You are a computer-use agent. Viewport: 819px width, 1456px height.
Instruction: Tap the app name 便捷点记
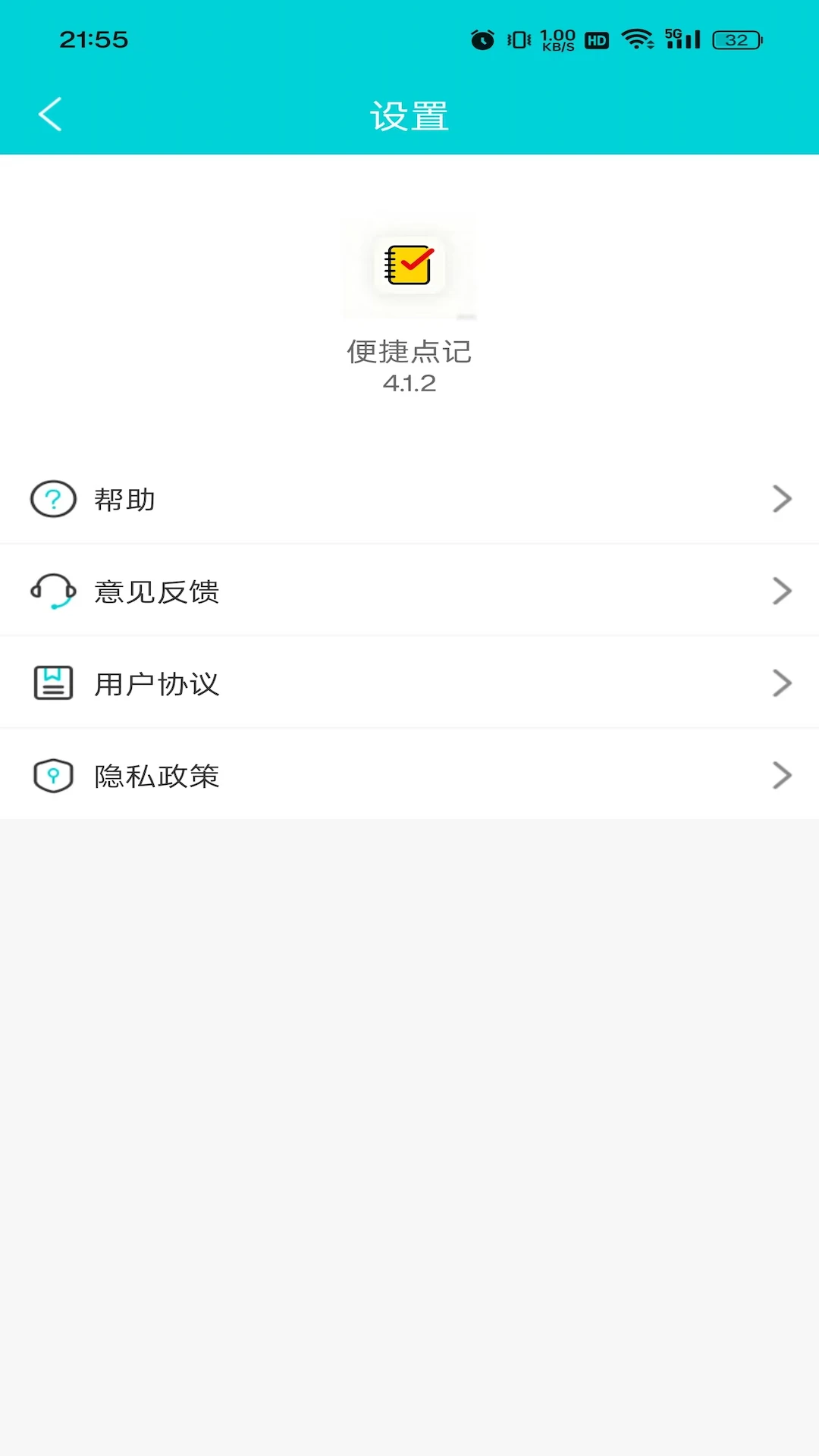pyautogui.click(x=409, y=351)
